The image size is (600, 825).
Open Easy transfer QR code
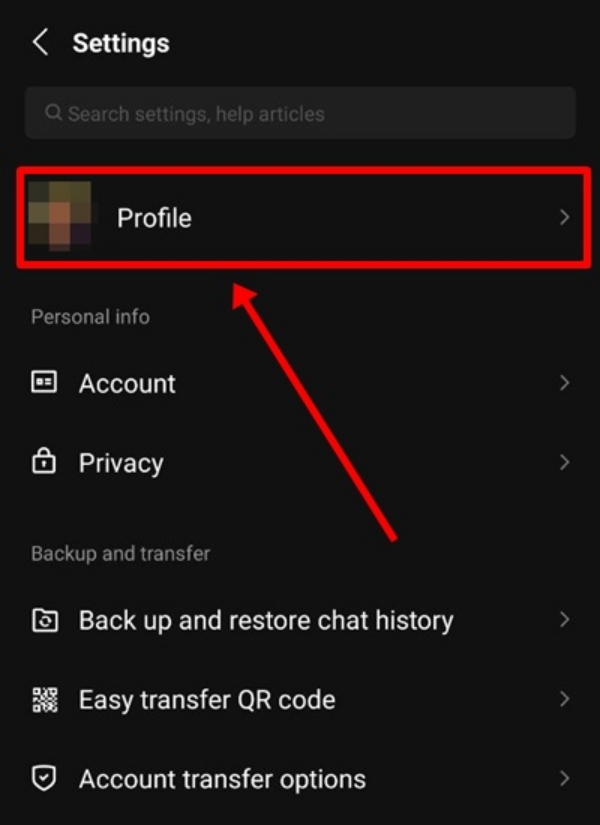[x=300, y=699]
